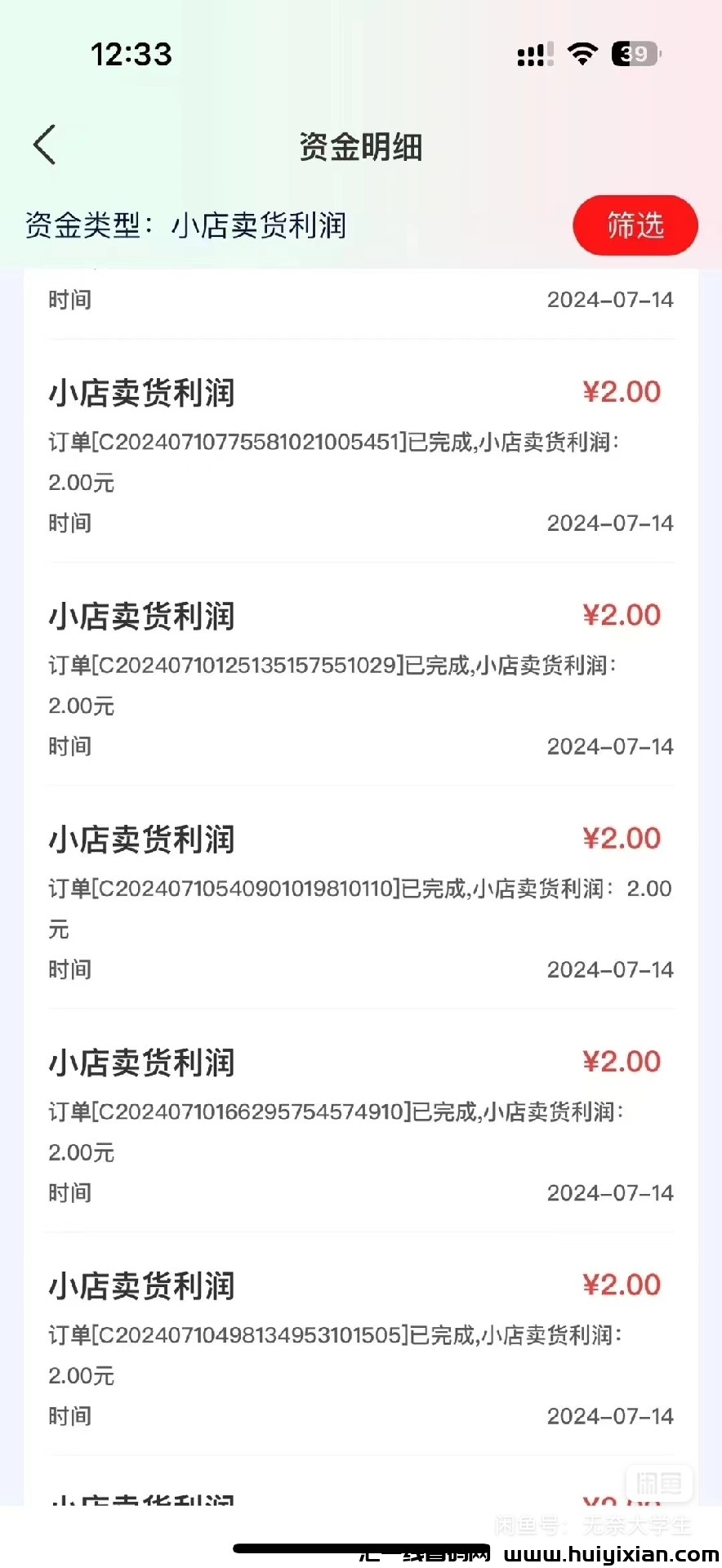This screenshot has height=1568, width=722.
Task: Tap the clock showing 12:33
Action: (x=131, y=55)
